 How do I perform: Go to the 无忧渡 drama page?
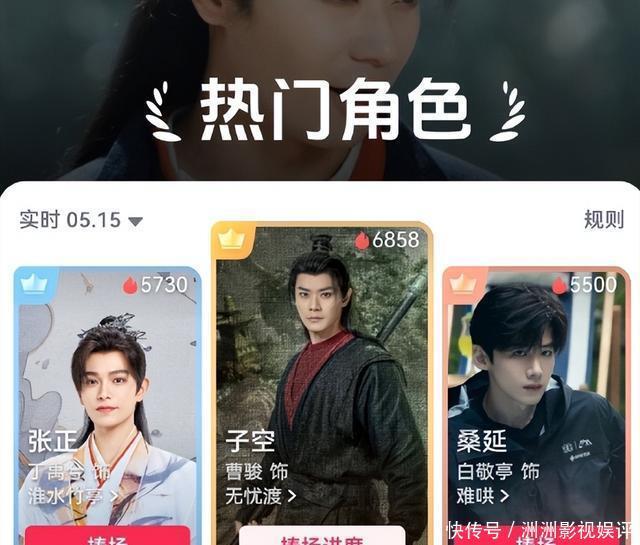tap(260, 495)
